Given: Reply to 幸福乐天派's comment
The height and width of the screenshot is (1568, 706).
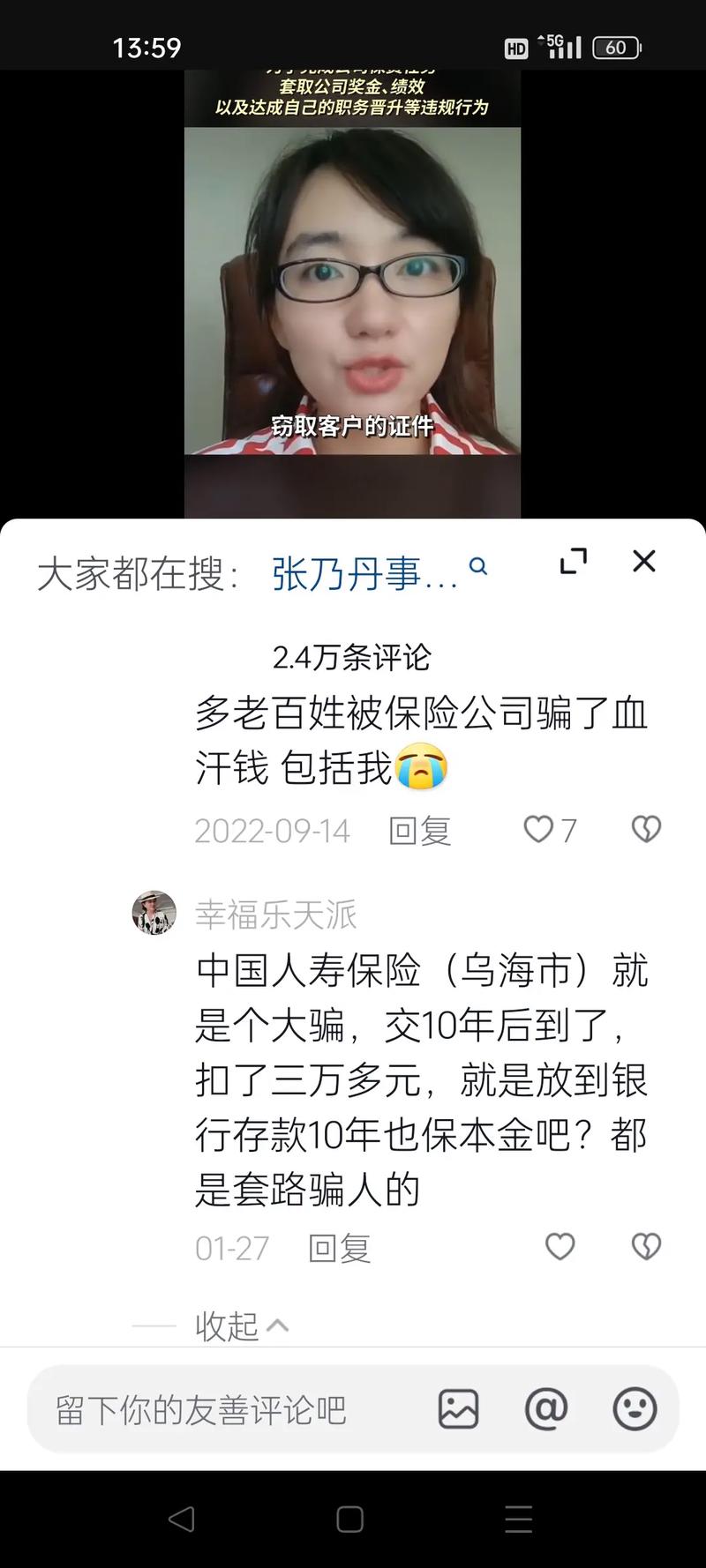Looking at the screenshot, I should (x=340, y=1249).
